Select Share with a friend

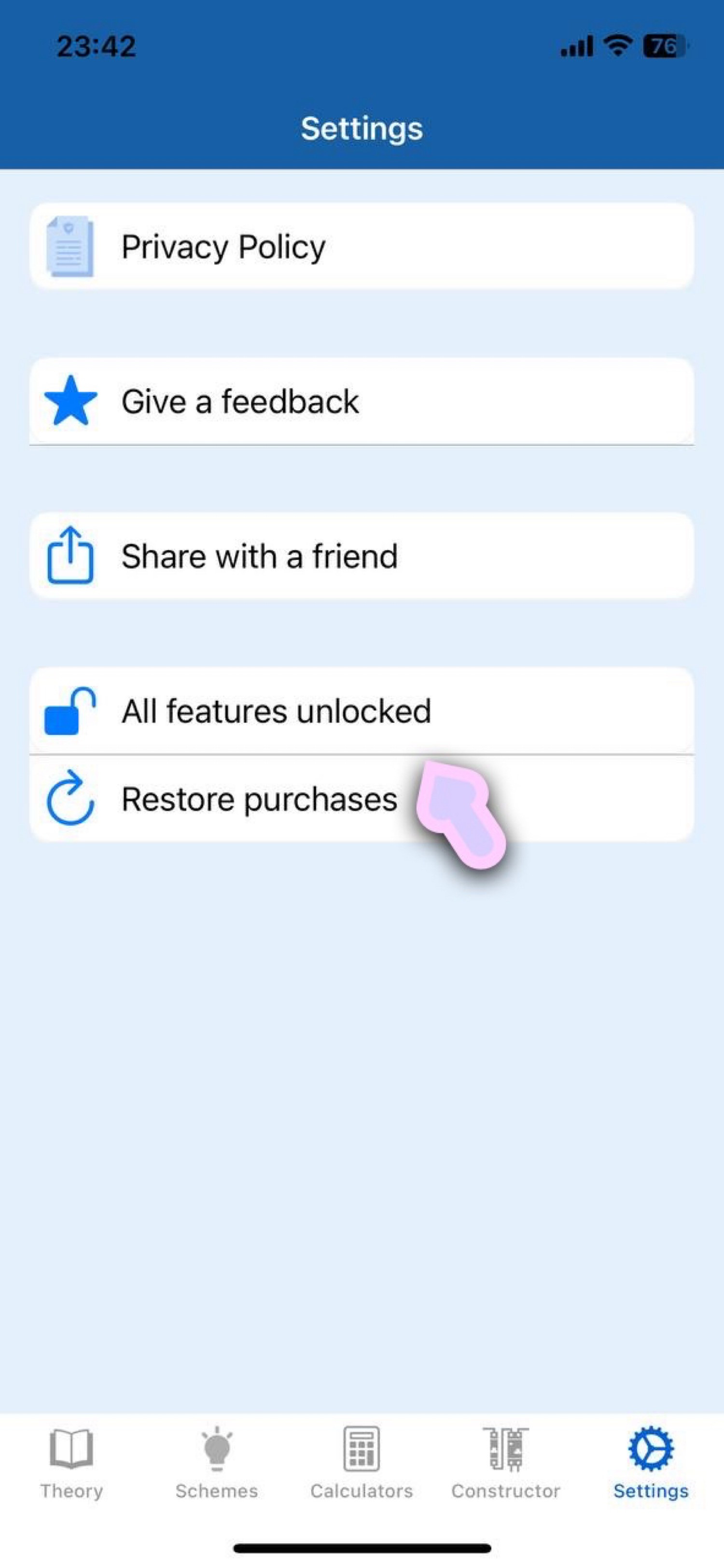pos(362,556)
